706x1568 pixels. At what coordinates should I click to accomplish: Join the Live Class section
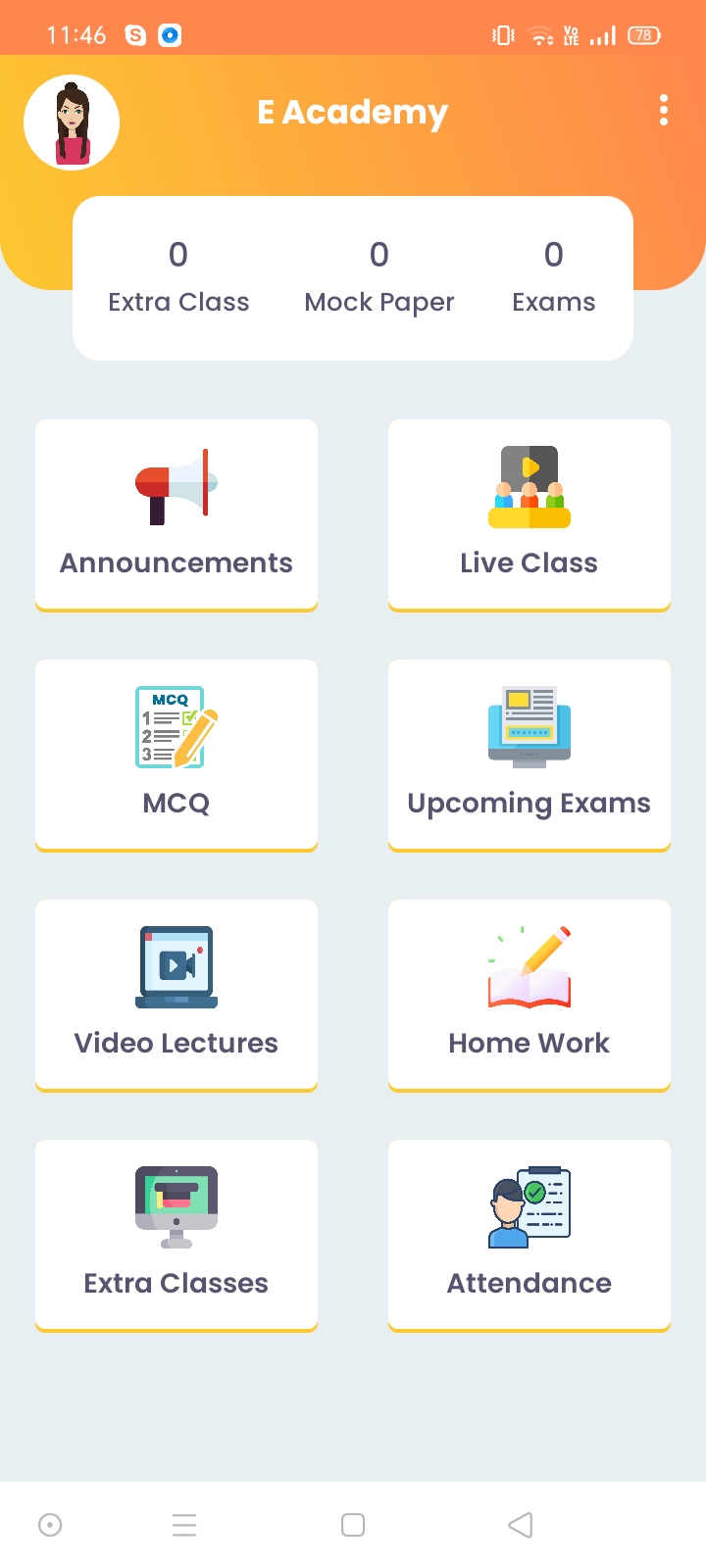529,514
